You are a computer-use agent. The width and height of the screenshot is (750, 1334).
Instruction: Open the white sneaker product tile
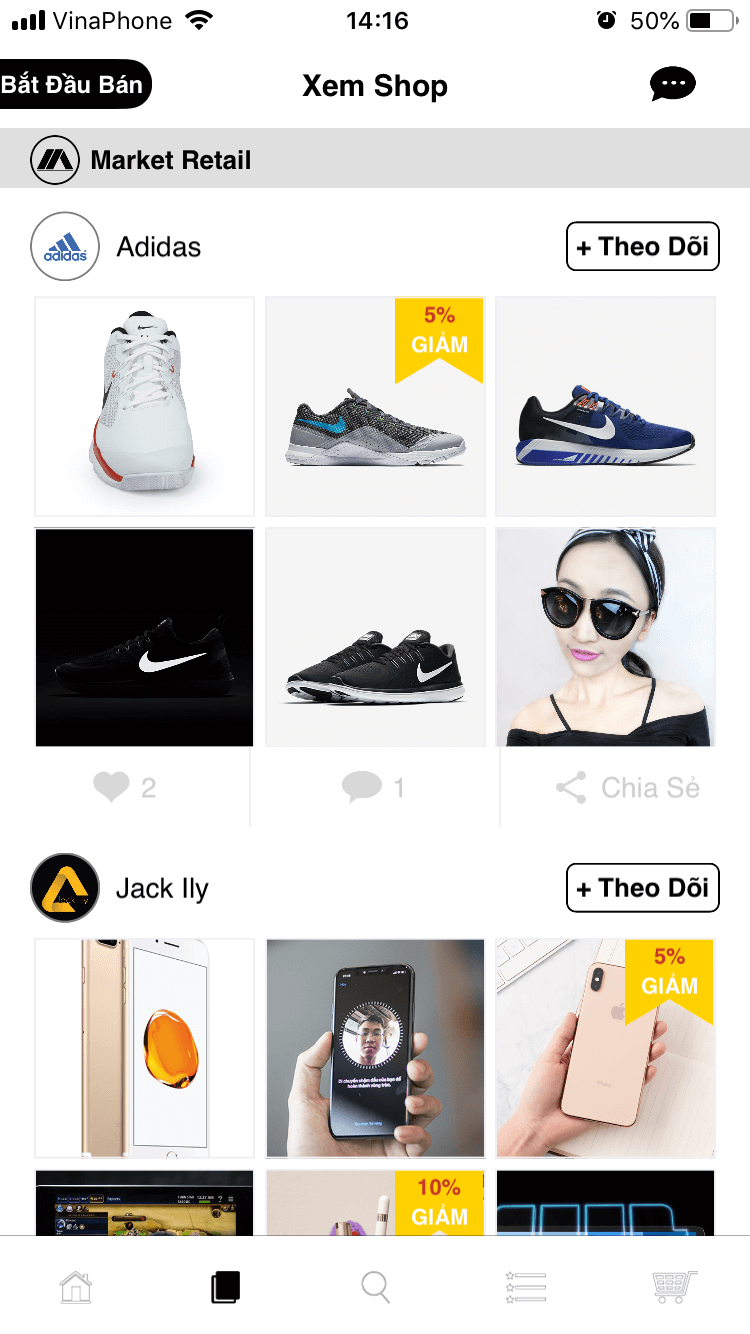[145, 406]
